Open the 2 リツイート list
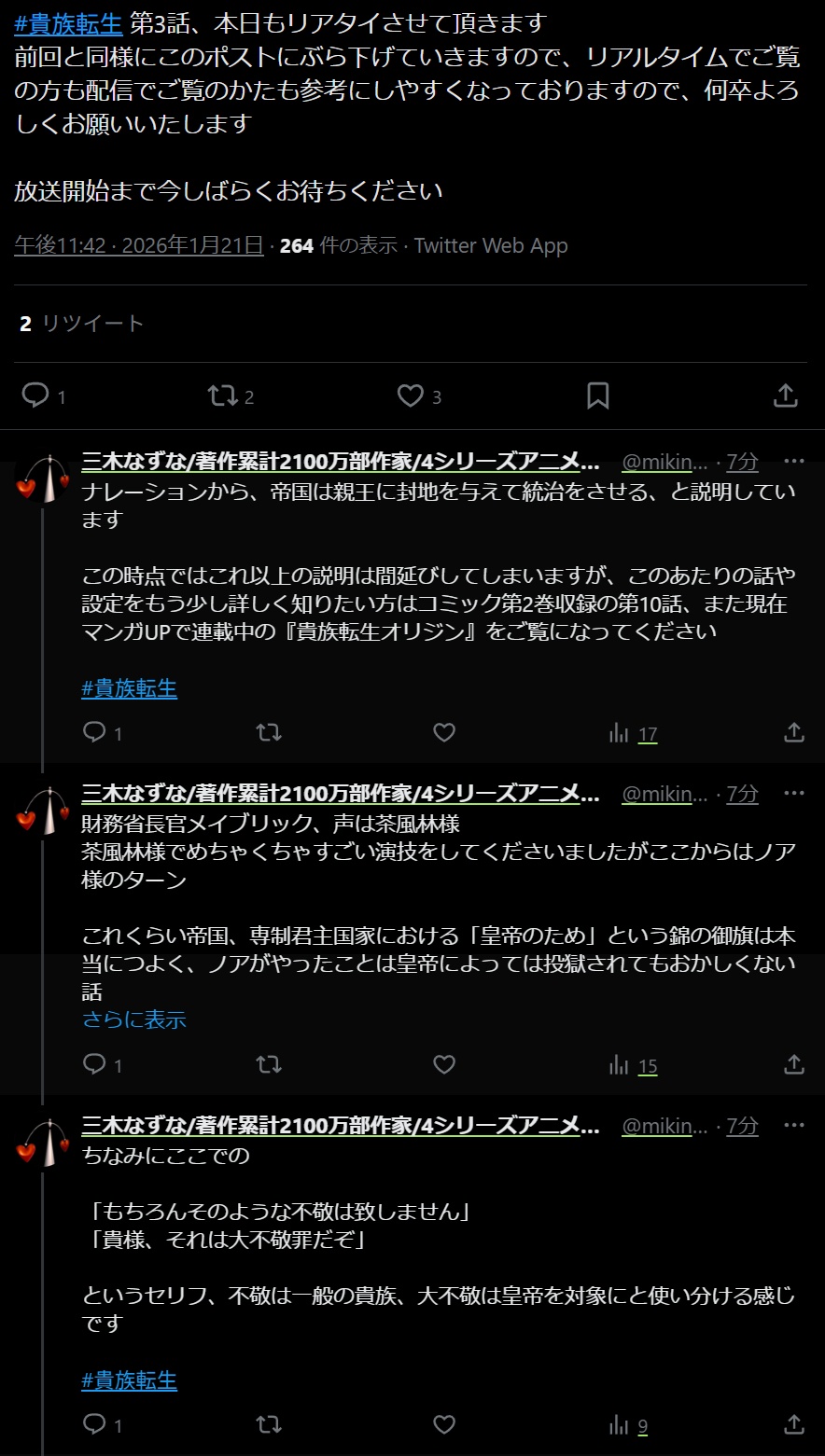825x1456 pixels. pyautogui.click(x=82, y=324)
